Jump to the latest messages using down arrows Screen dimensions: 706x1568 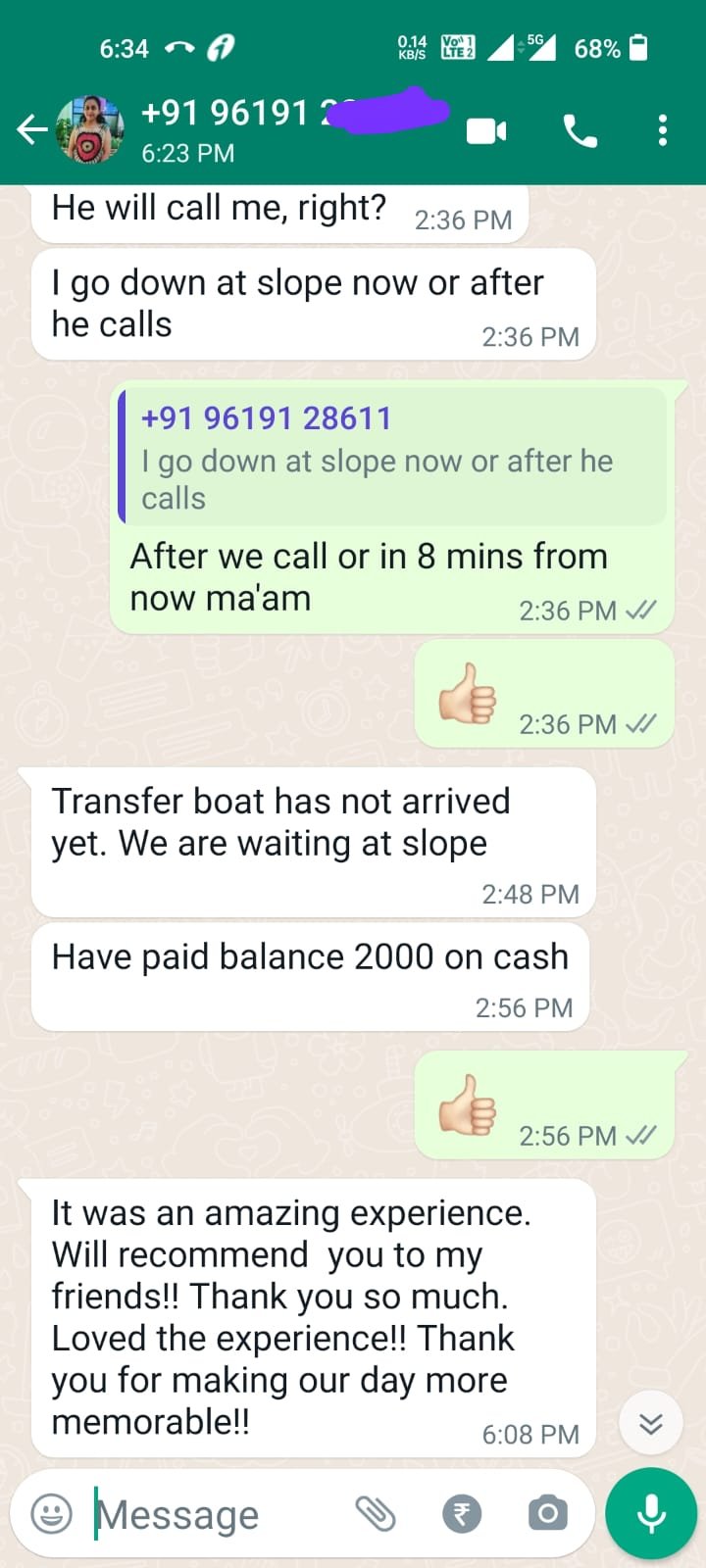click(x=651, y=1423)
